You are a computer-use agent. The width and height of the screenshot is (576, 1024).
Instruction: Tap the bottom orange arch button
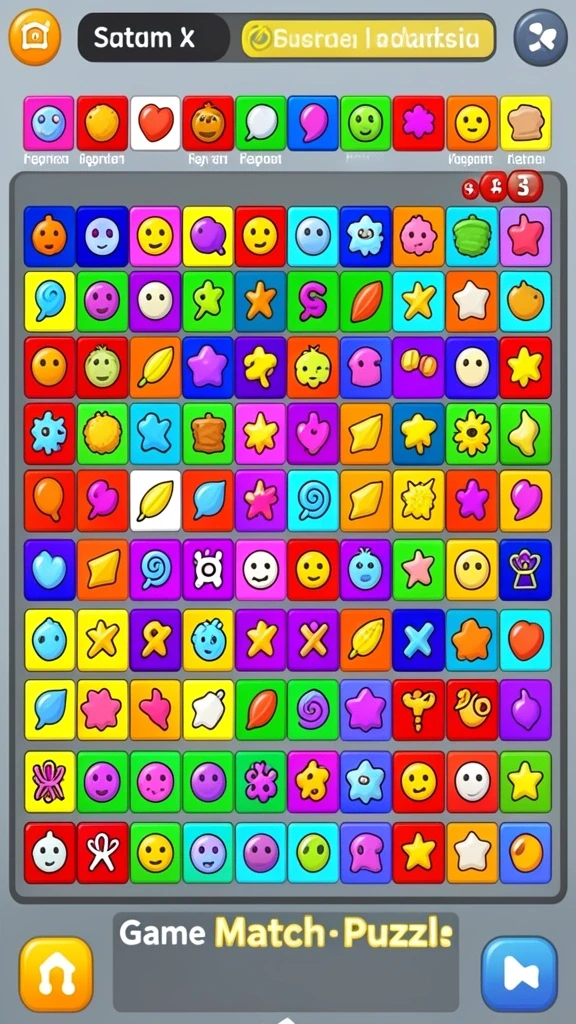pos(56,974)
